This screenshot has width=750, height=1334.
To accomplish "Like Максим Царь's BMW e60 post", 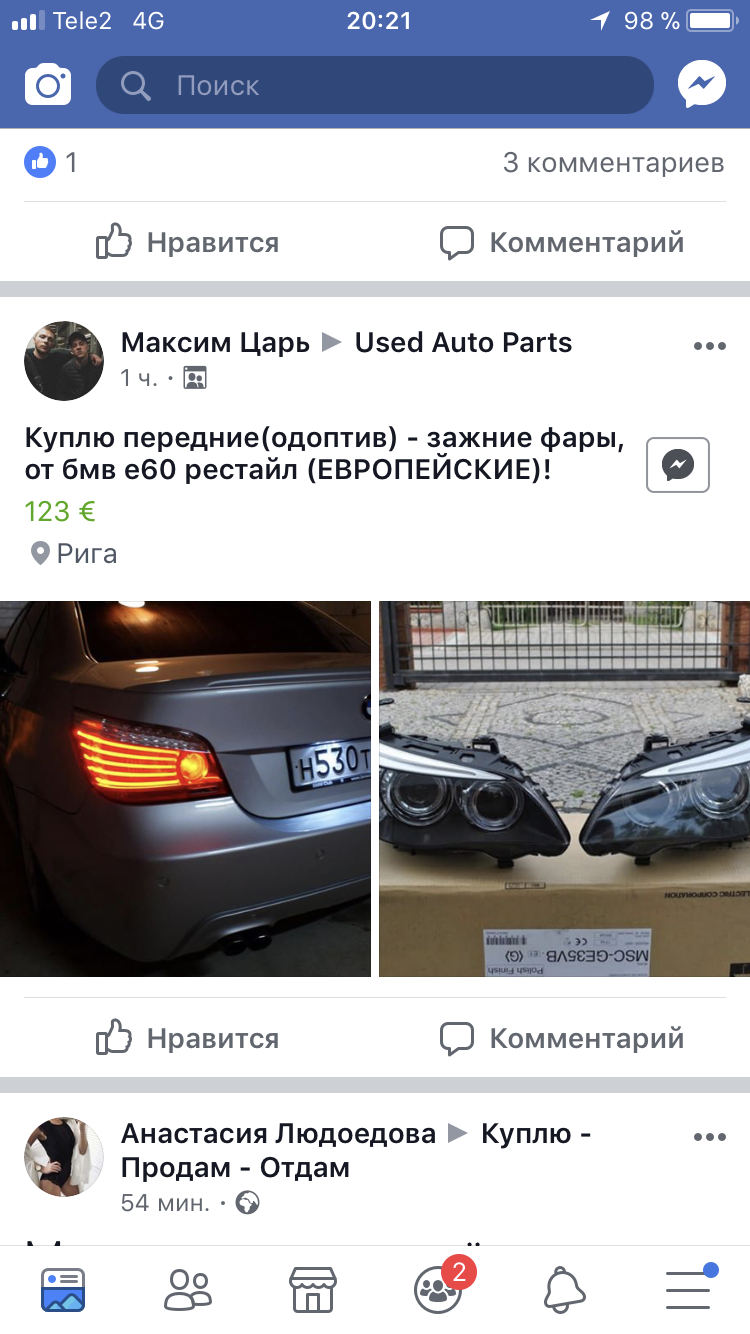I will point(187,1038).
